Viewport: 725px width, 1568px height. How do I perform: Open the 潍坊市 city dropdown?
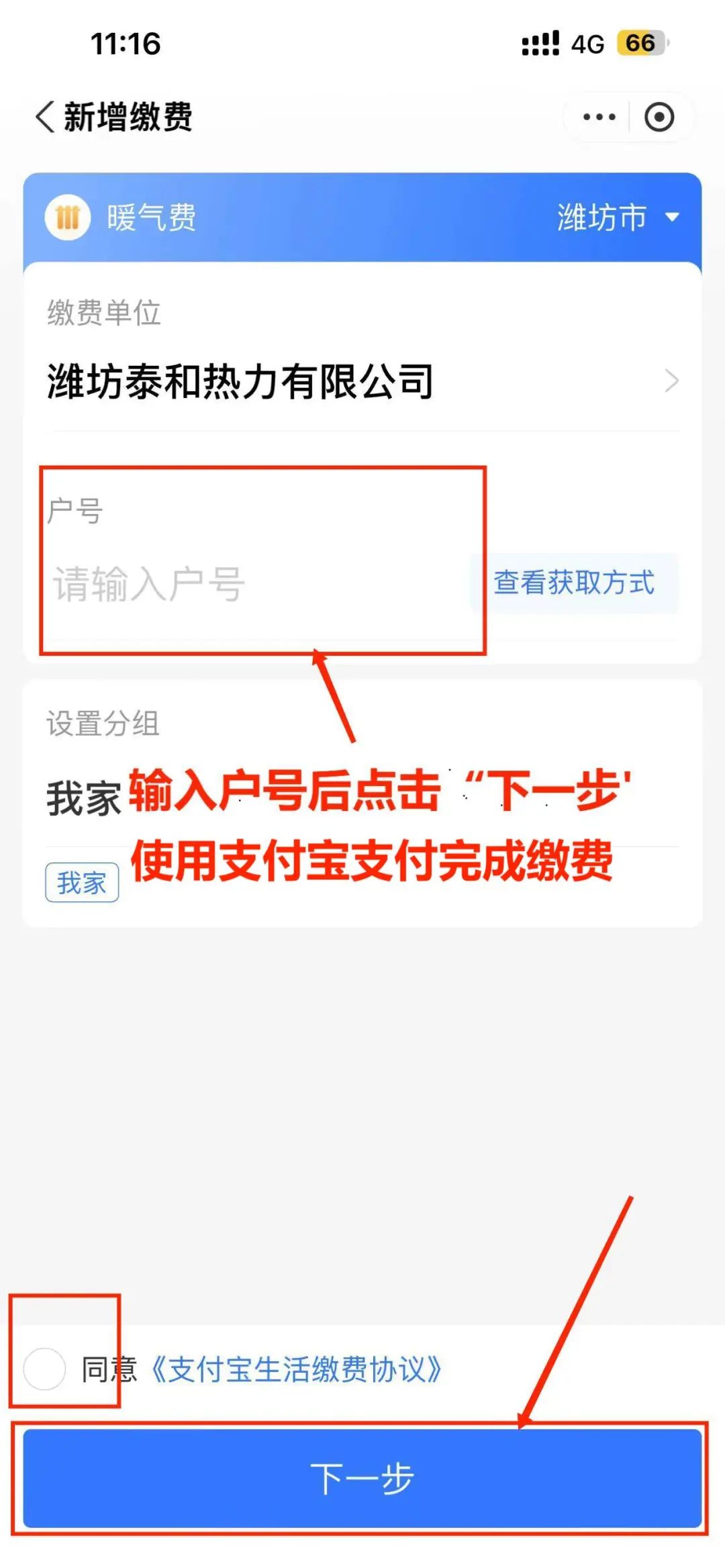(618, 217)
